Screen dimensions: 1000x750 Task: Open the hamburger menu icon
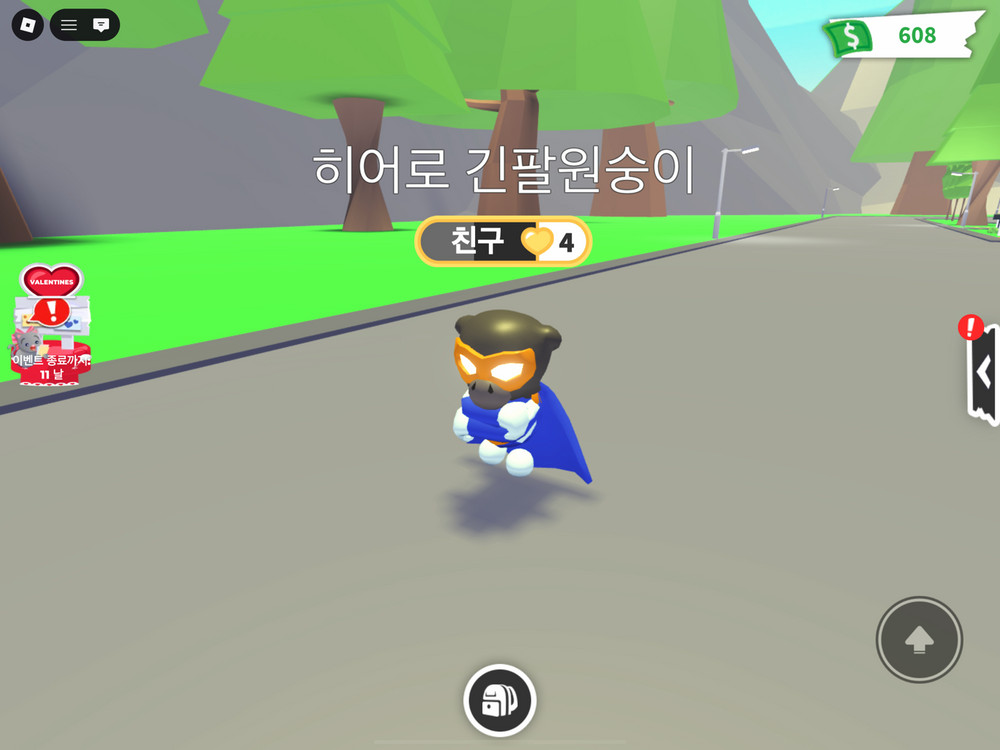(69, 25)
